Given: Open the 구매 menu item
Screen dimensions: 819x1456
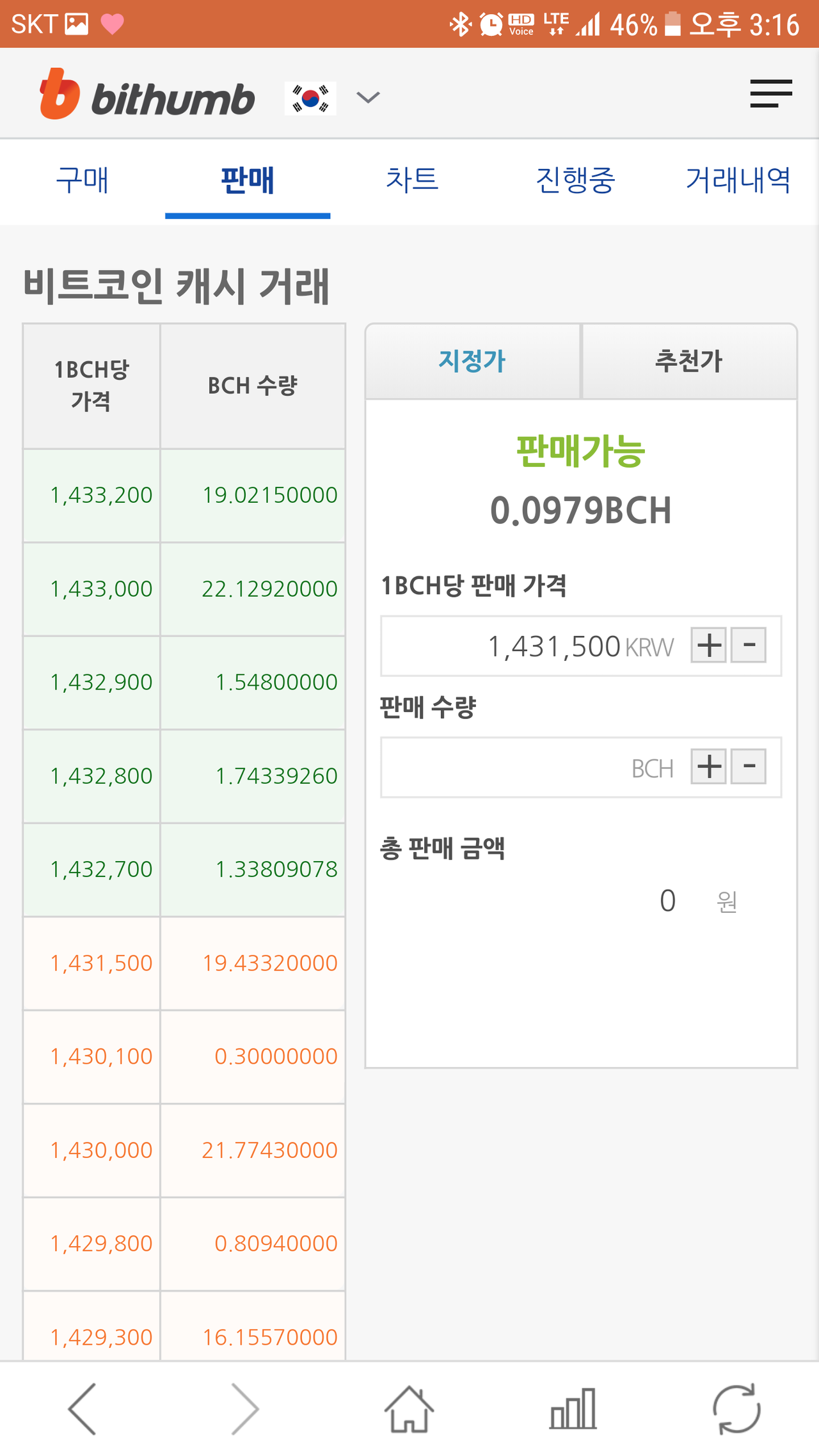Looking at the screenshot, I should [x=83, y=180].
